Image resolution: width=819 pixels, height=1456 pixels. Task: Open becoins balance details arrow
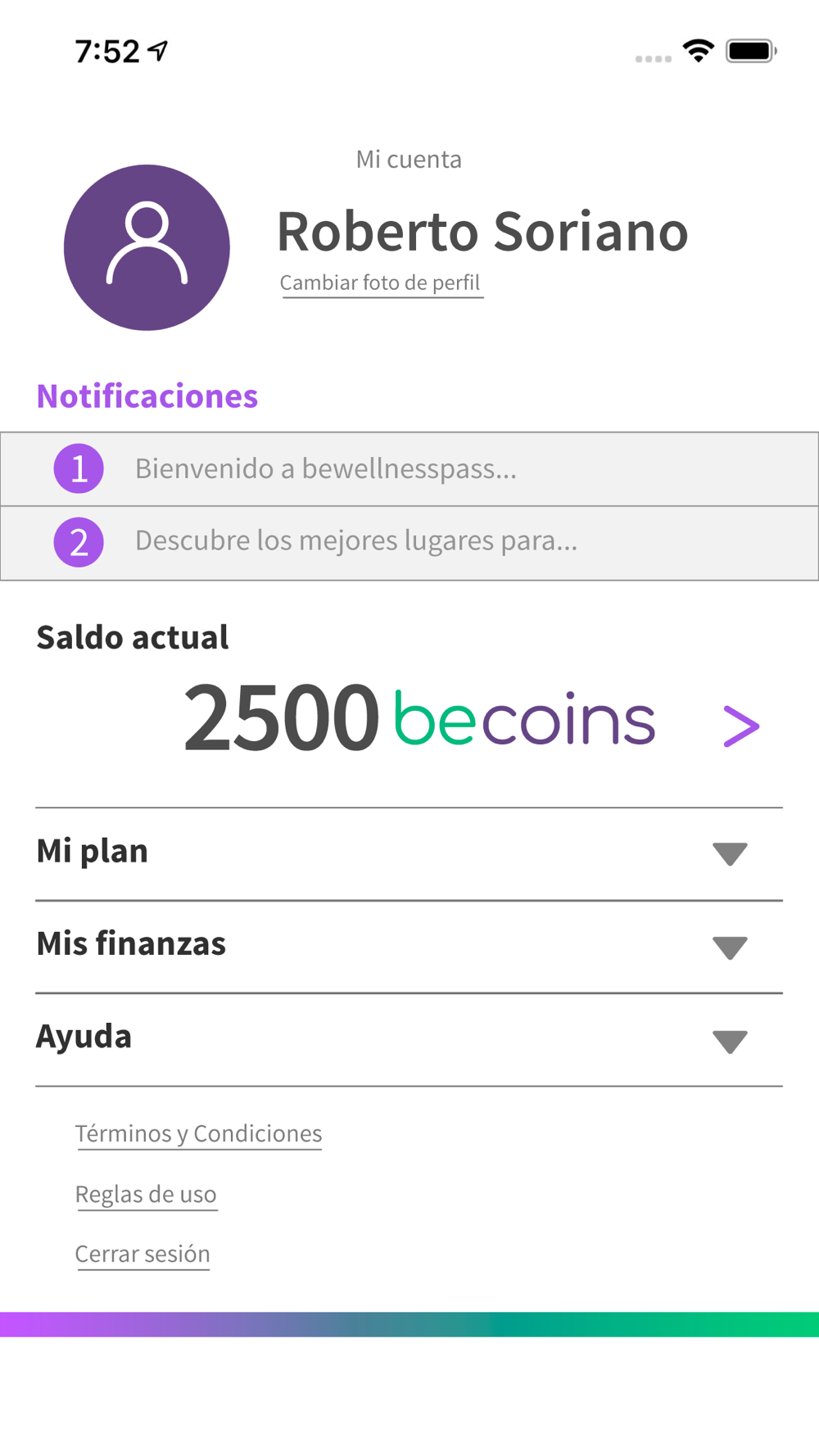coord(741,726)
